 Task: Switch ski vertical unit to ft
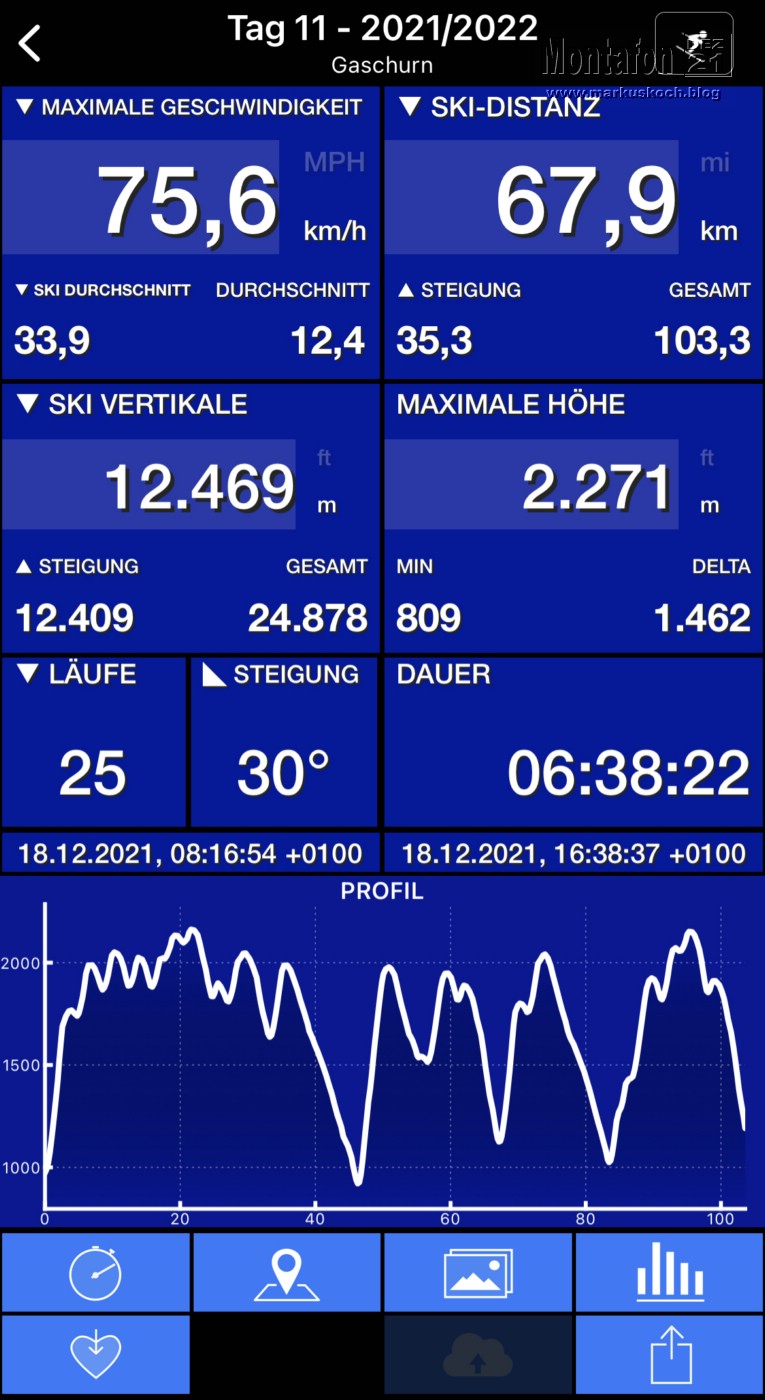(x=325, y=458)
